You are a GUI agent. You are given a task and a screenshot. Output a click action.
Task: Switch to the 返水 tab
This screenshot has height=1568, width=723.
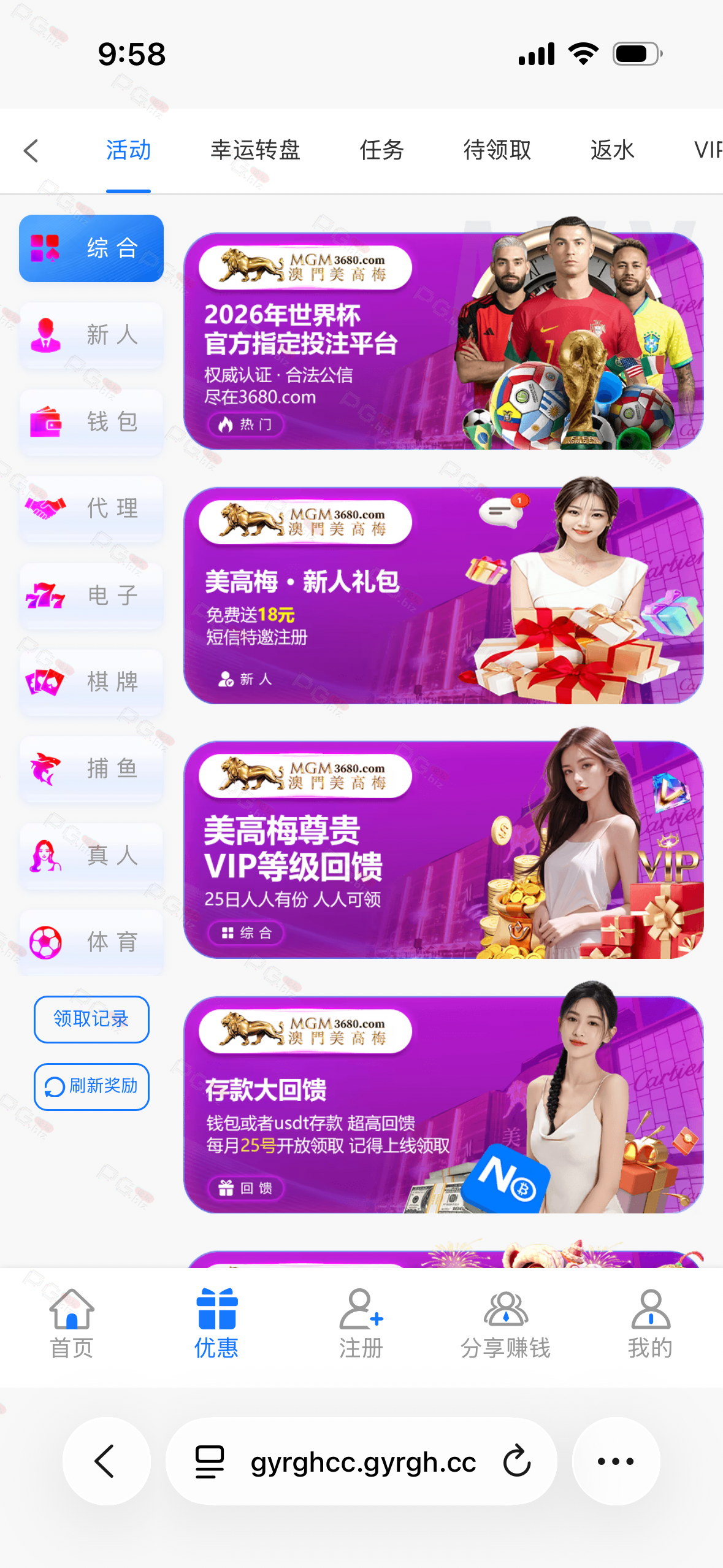[612, 150]
